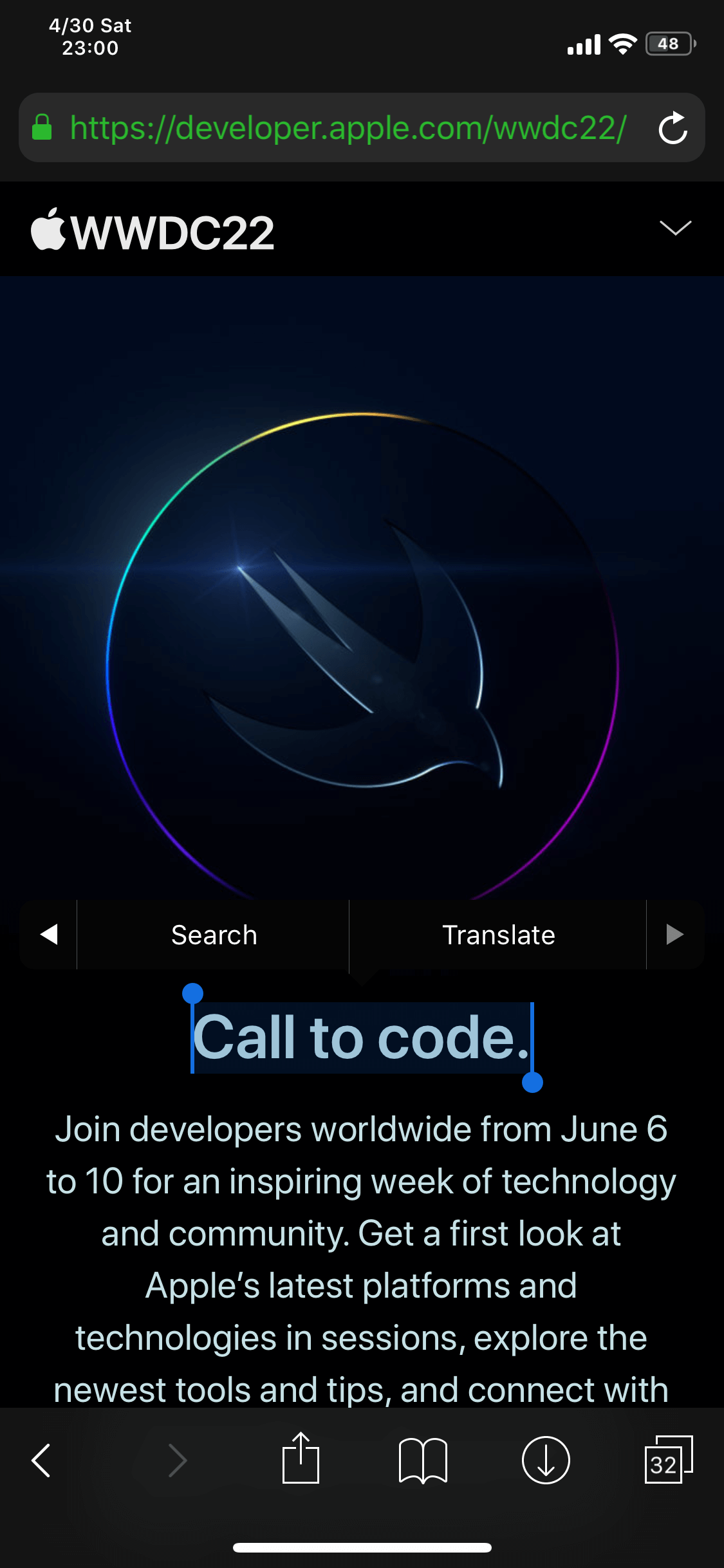Go back to the previous page
This screenshot has width=724, height=1568.
(x=41, y=1460)
